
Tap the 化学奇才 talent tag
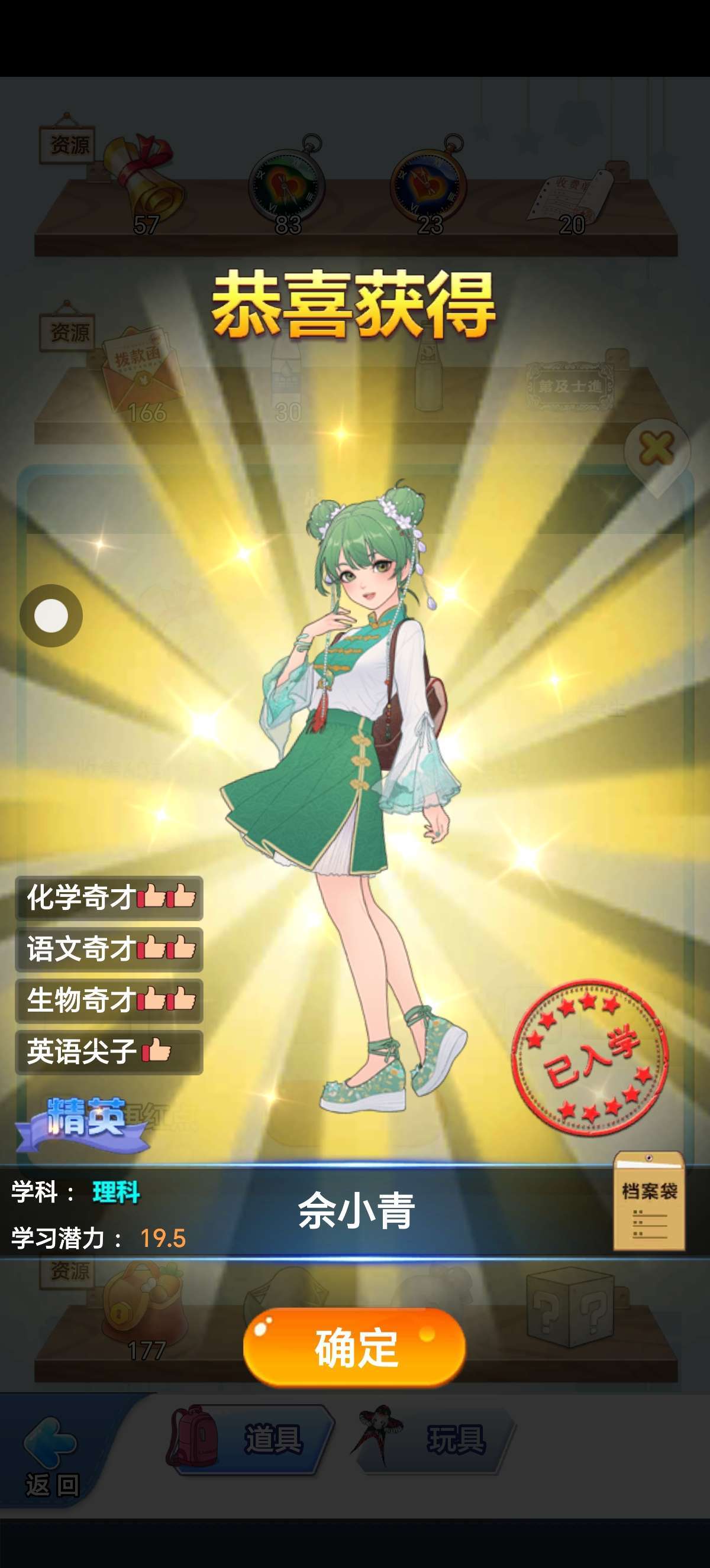tap(109, 898)
